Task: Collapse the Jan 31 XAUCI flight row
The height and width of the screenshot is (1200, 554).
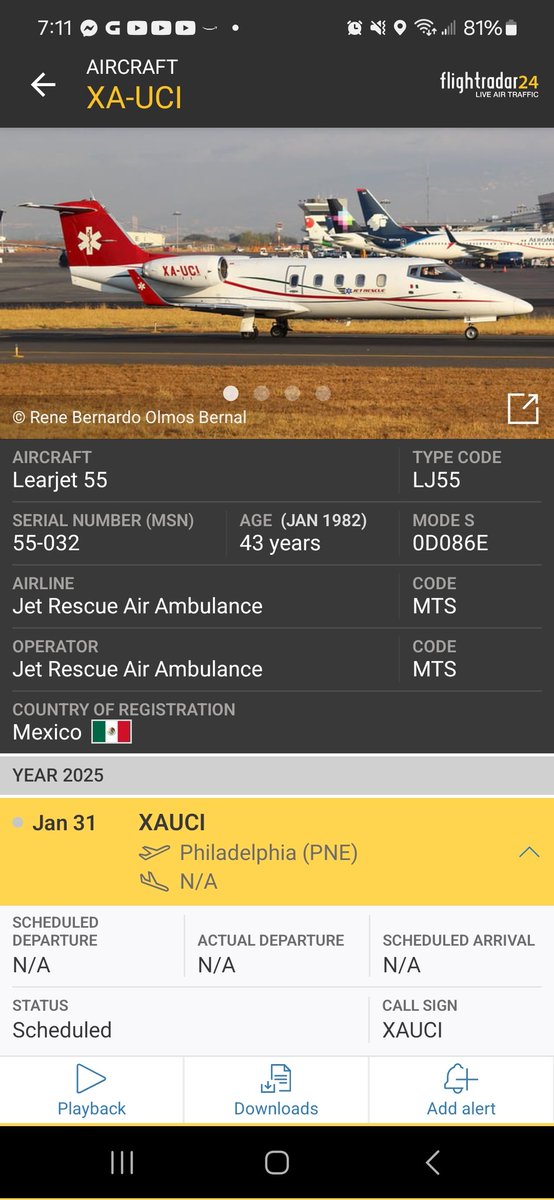Action: [x=529, y=852]
